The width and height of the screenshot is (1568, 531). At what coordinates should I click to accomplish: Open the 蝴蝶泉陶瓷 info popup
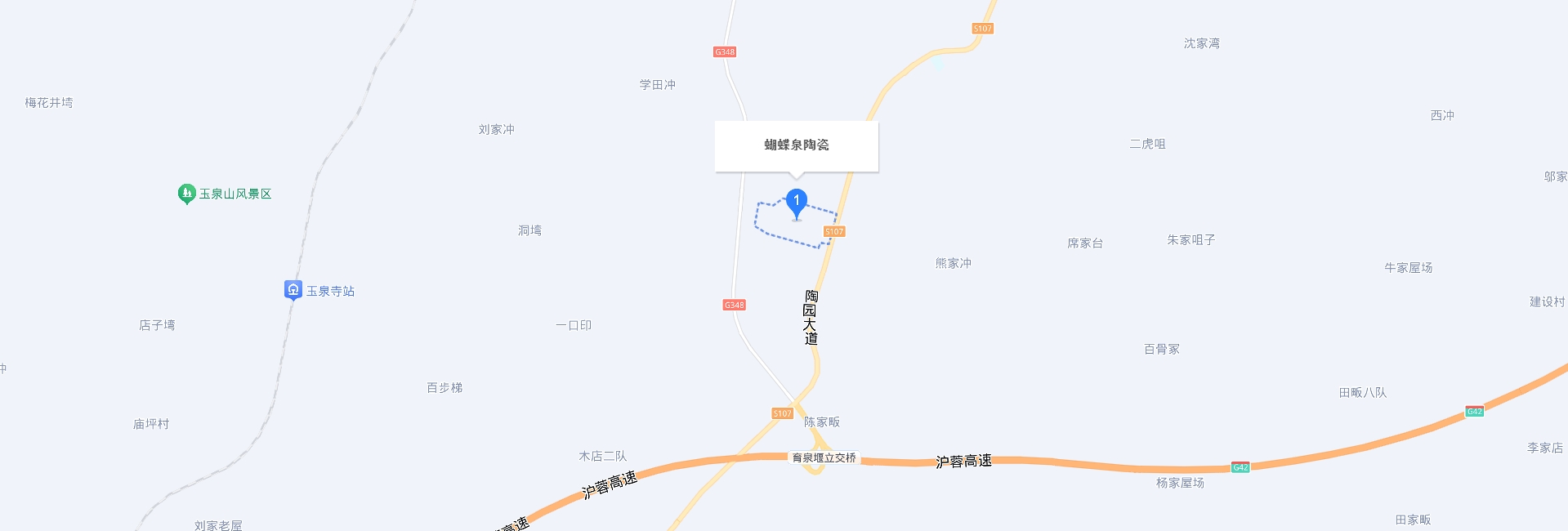click(797, 145)
